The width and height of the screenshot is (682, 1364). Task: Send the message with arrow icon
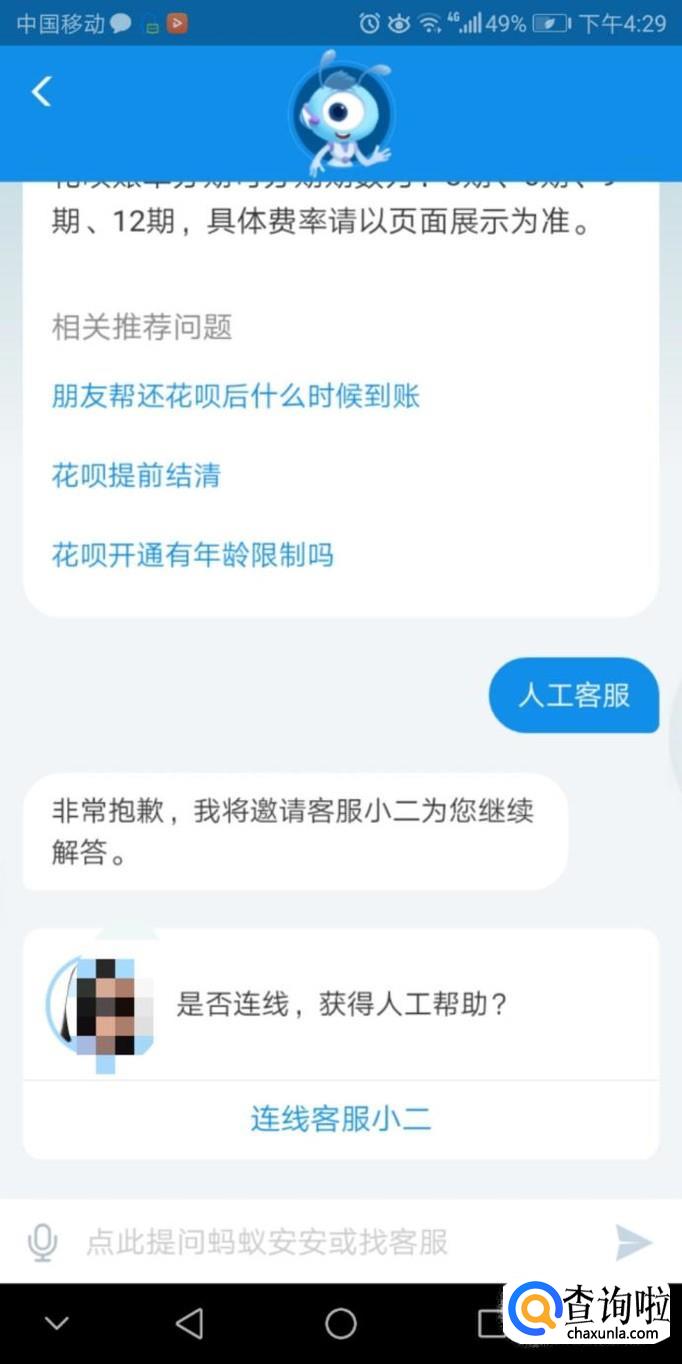click(633, 1242)
